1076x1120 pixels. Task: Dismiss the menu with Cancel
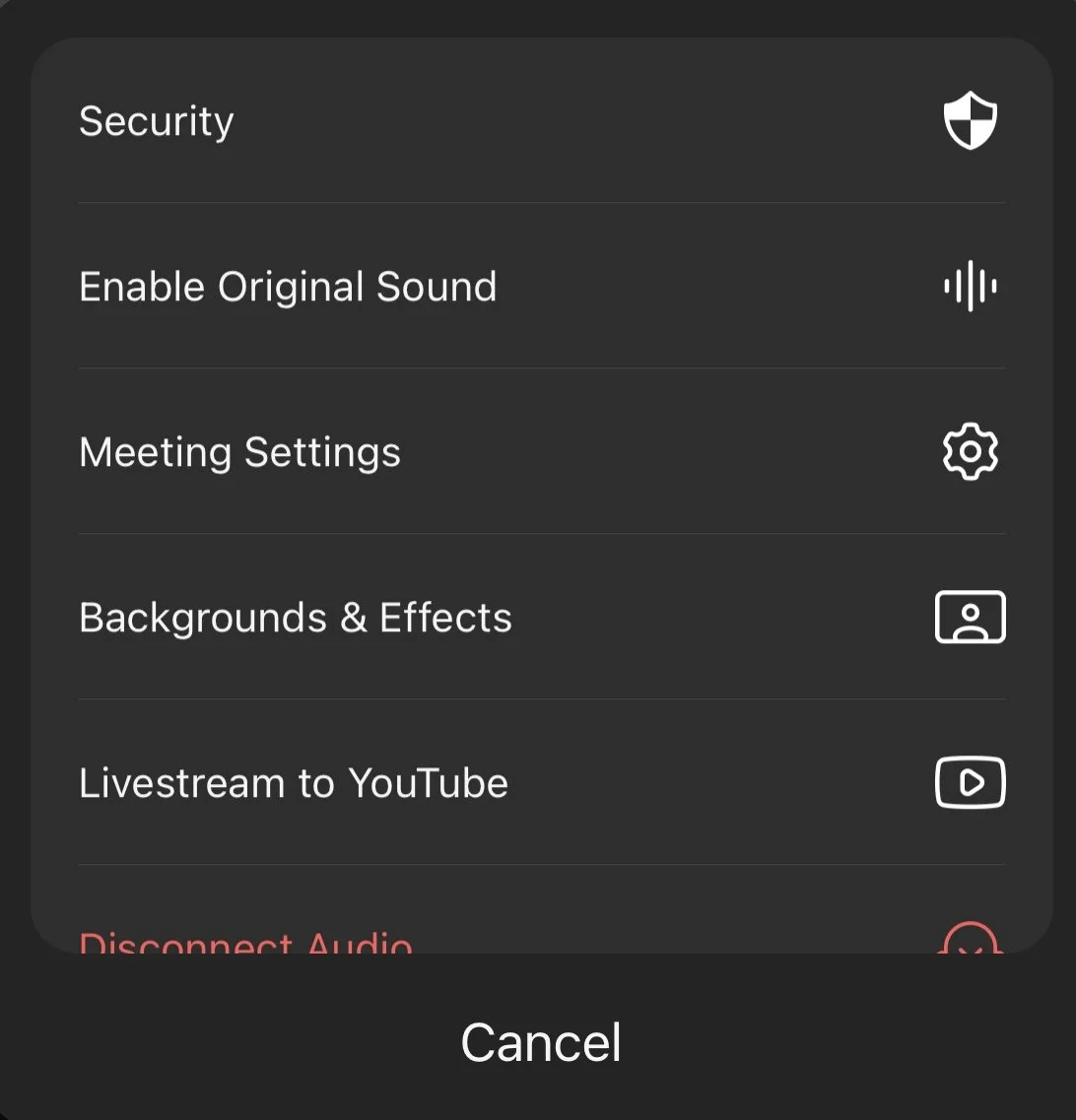pyautogui.click(x=540, y=1041)
